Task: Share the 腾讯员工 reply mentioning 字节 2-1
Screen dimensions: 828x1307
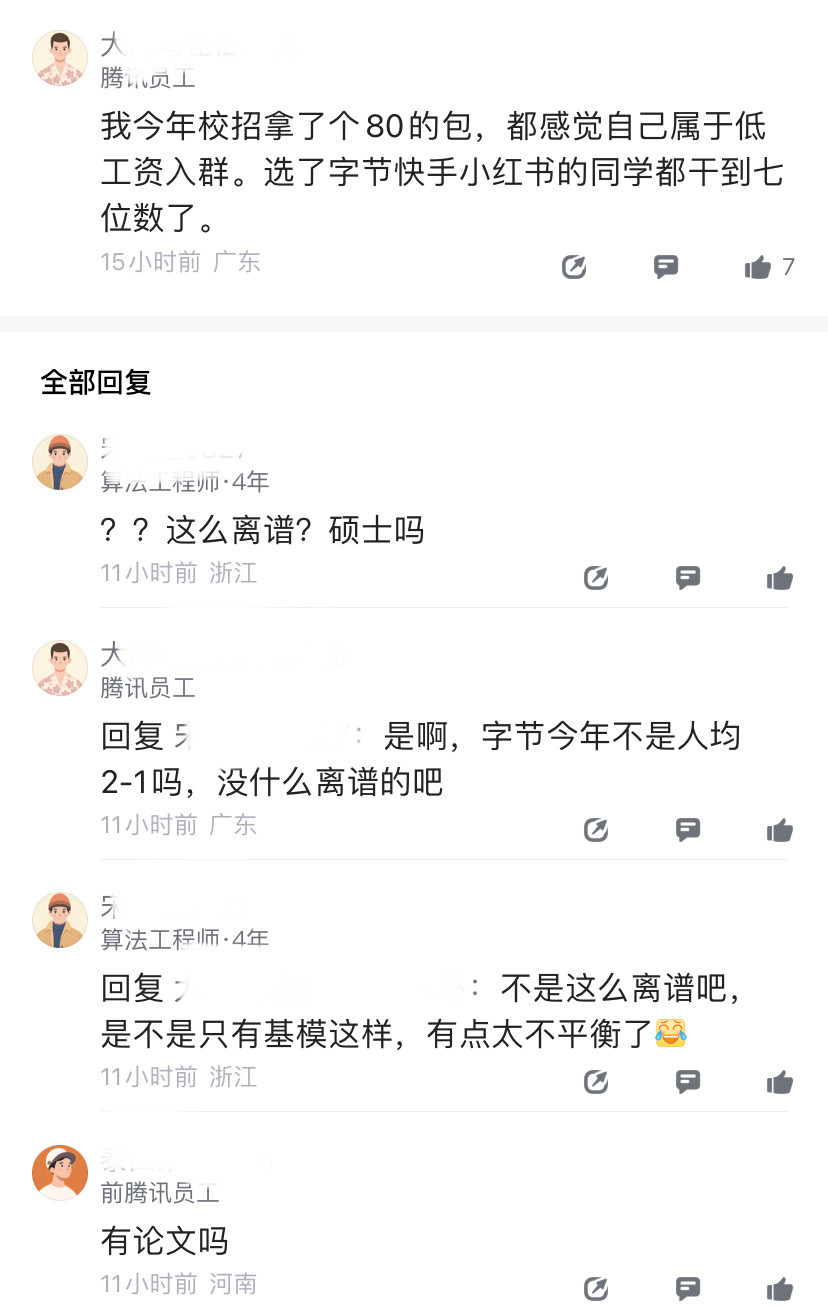Action: tap(595, 830)
